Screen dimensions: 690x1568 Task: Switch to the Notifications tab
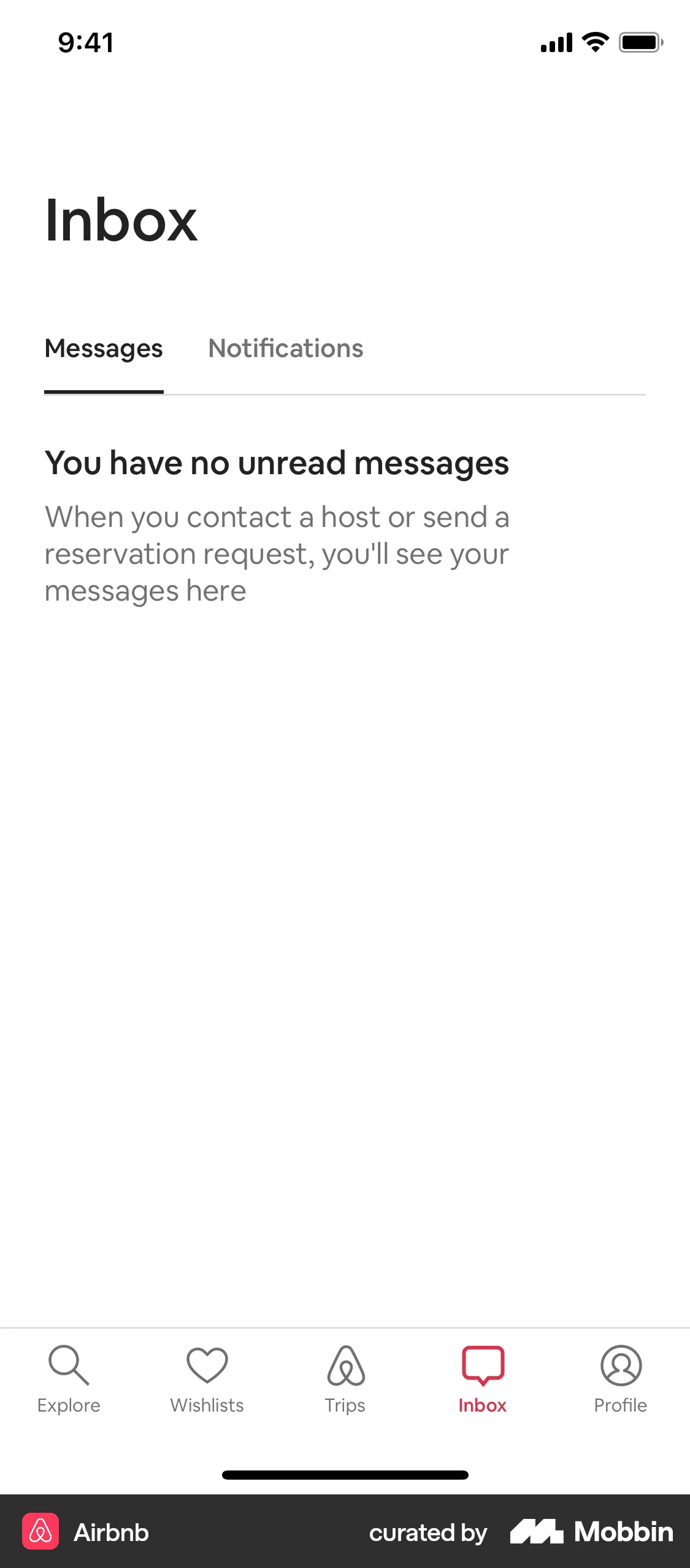286,348
